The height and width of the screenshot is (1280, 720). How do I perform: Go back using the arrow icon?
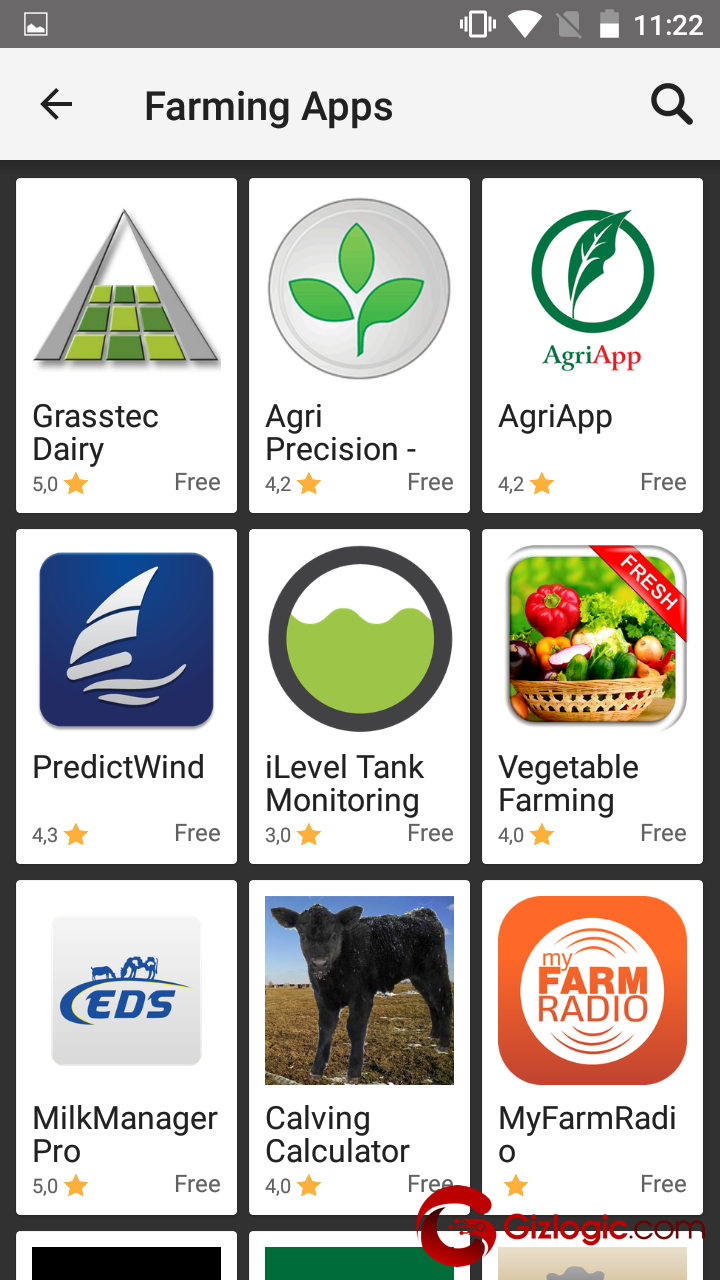(x=56, y=105)
